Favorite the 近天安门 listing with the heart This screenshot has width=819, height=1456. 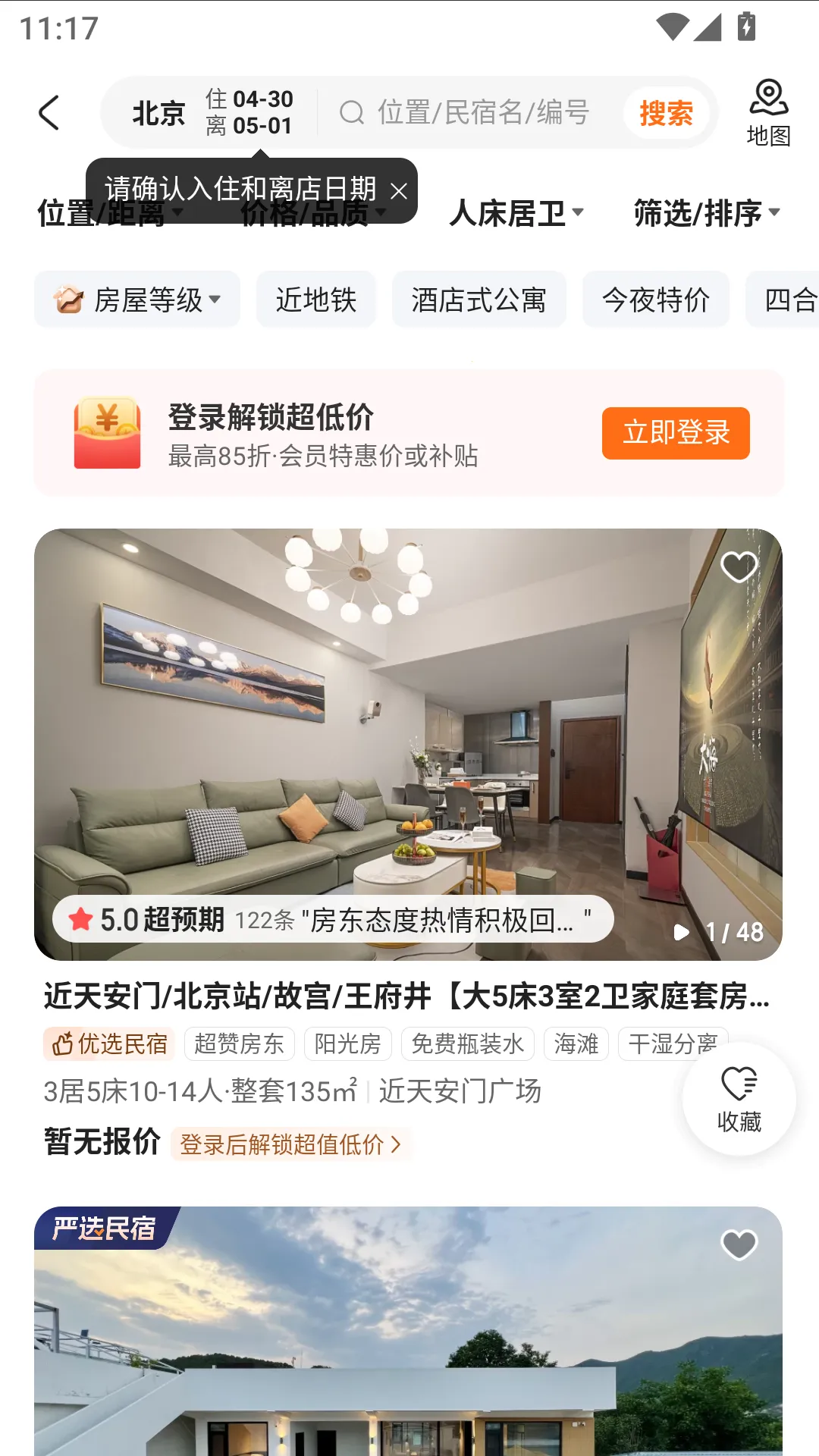click(x=739, y=566)
